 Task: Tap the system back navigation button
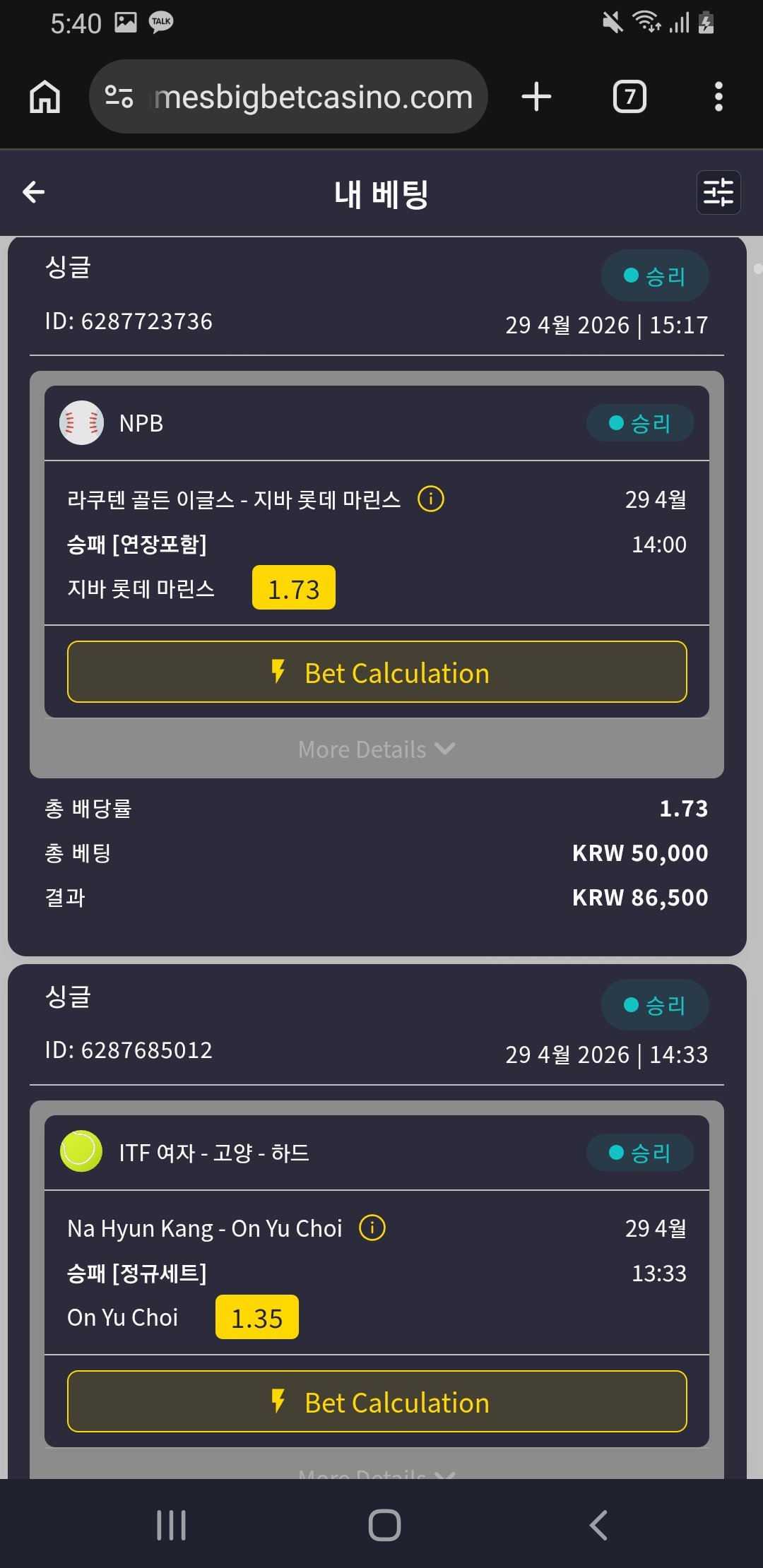click(x=598, y=1525)
